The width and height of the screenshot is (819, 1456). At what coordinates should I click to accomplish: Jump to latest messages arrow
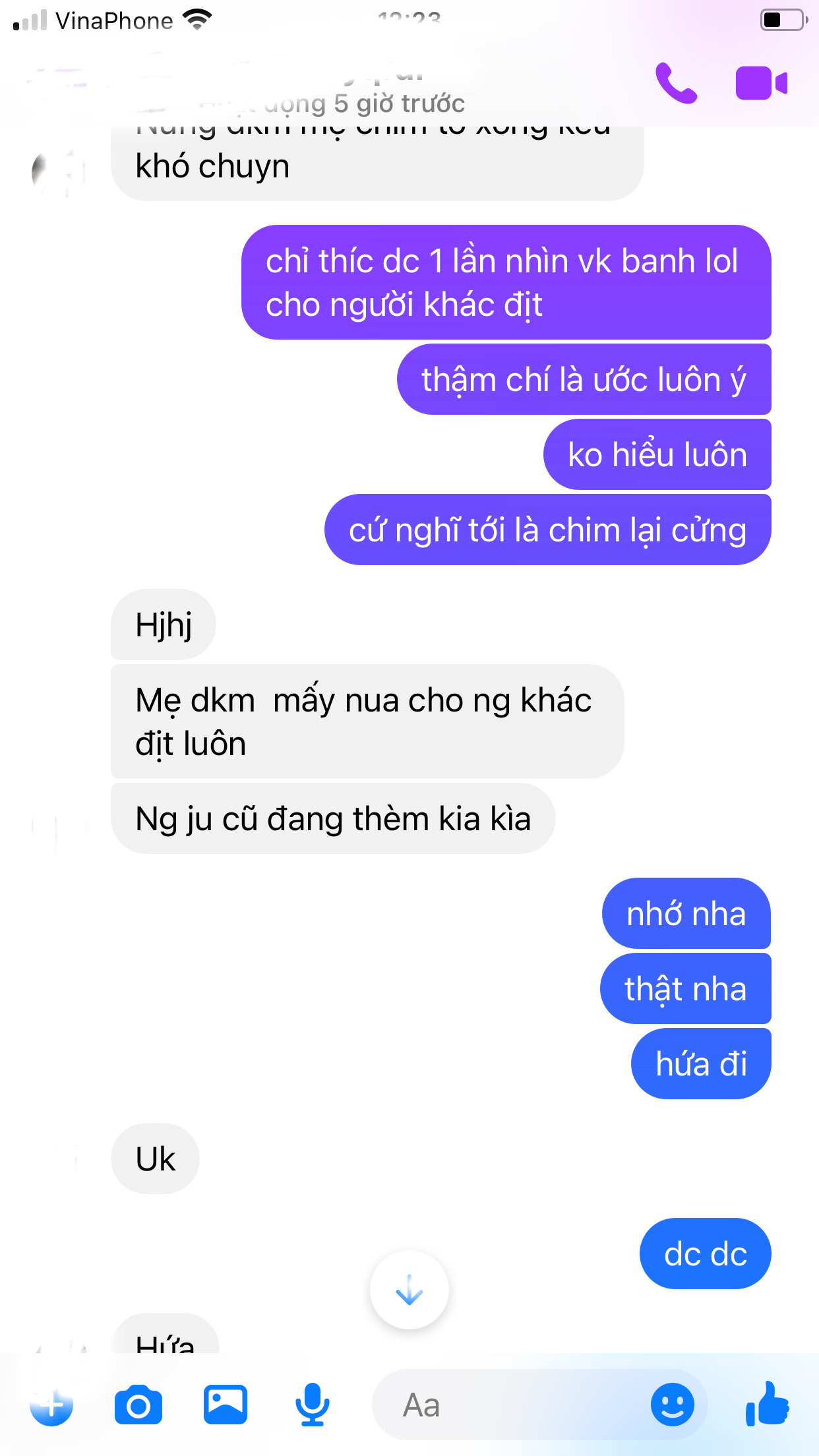(409, 1290)
